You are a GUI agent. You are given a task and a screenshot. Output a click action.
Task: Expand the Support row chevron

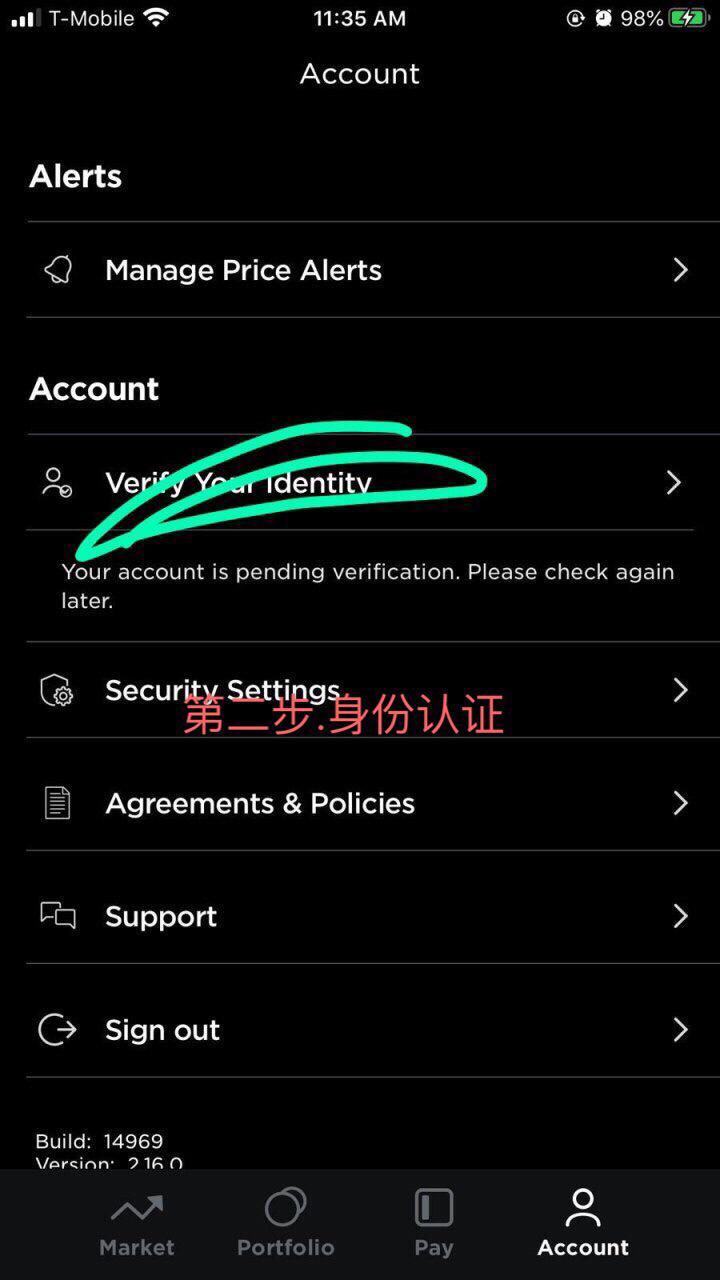click(680, 916)
